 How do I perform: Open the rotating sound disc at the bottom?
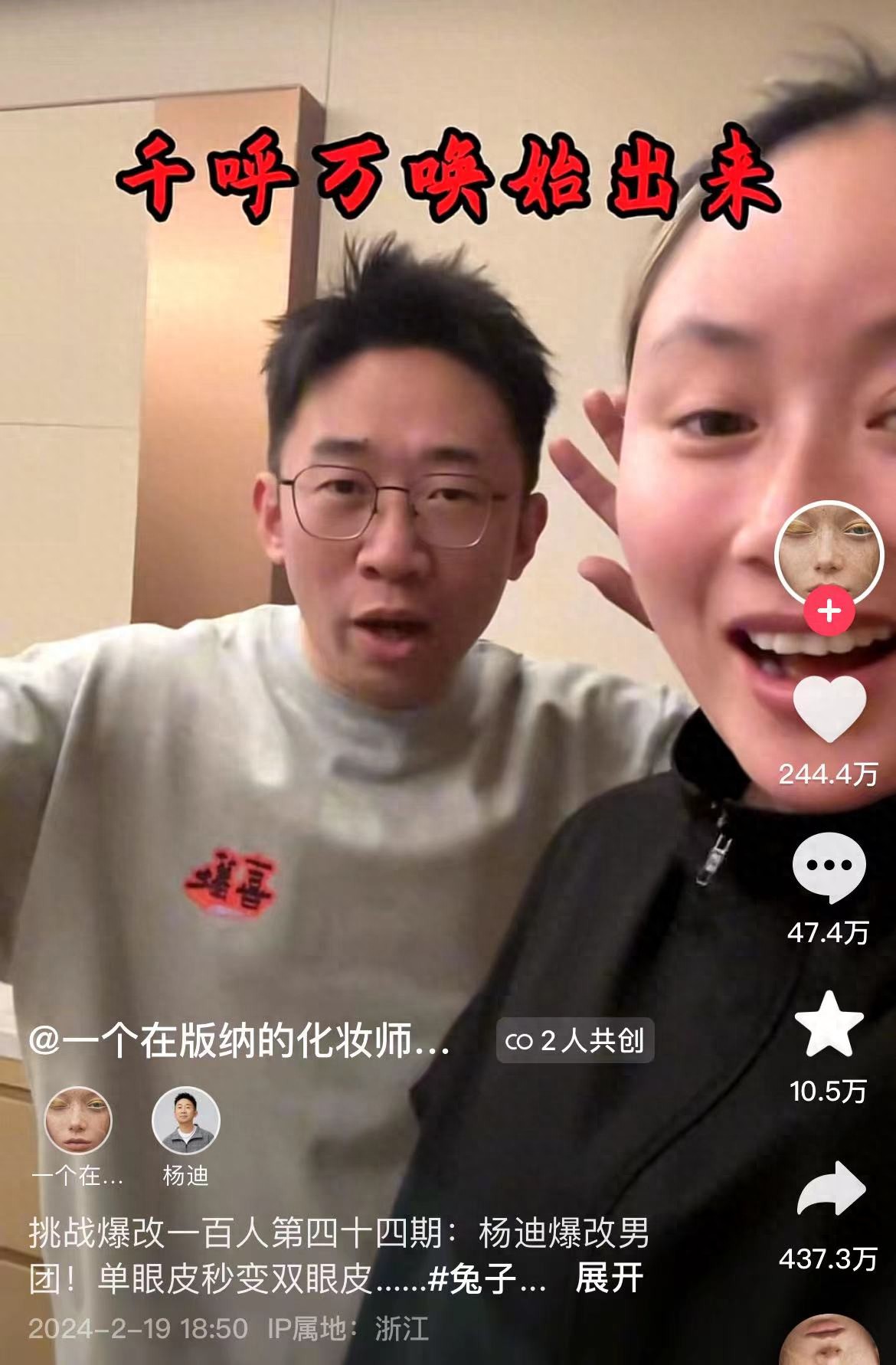(x=829, y=1340)
